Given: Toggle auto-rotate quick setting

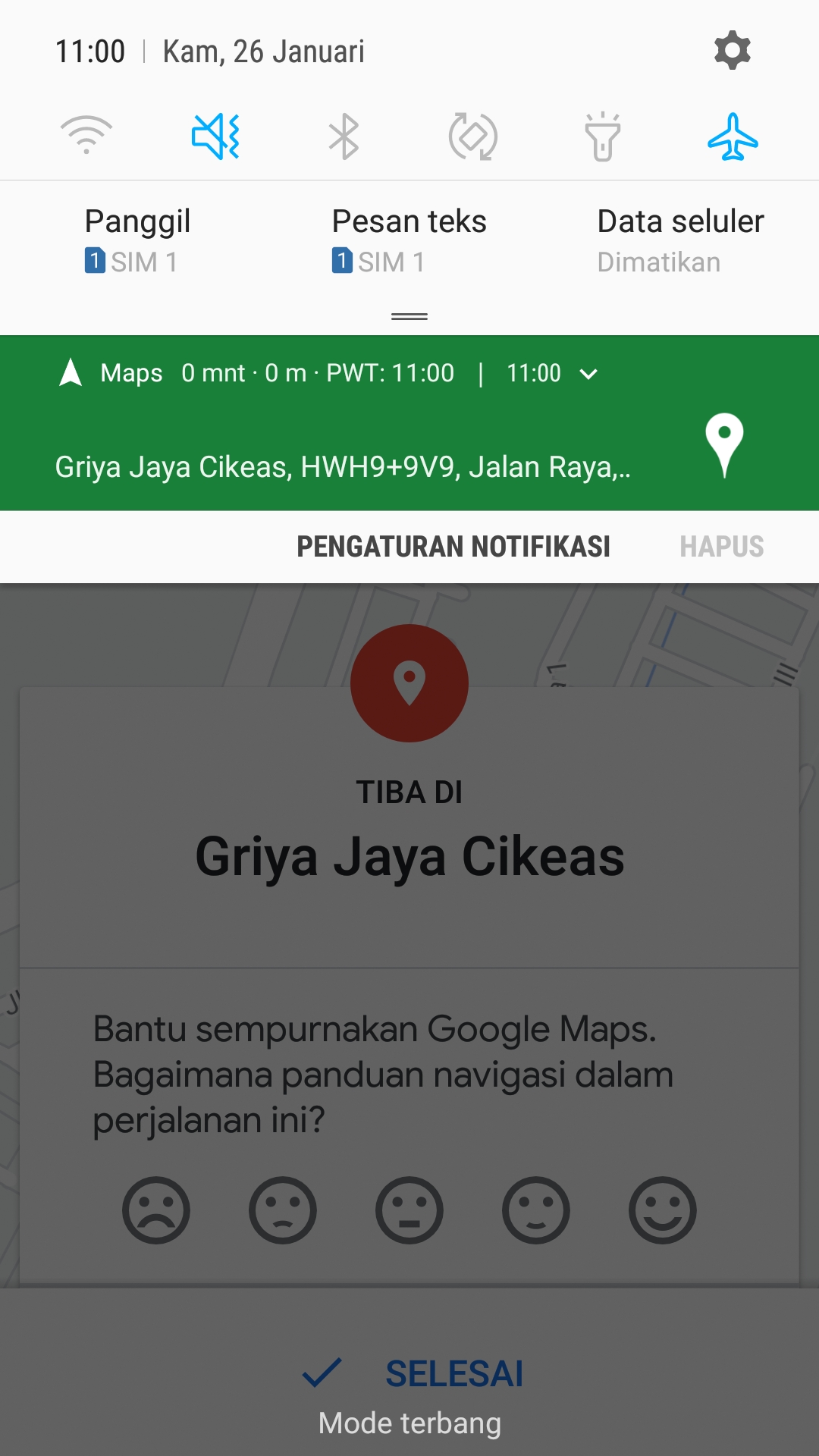Looking at the screenshot, I should [473, 136].
